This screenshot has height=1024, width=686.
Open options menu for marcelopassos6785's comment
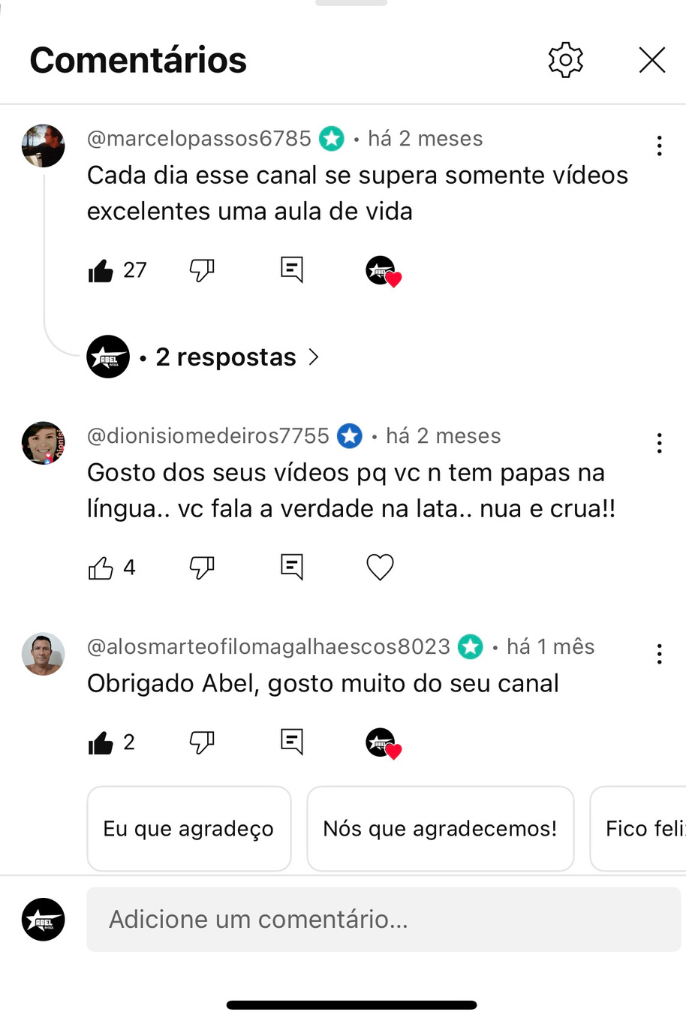tap(659, 146)
